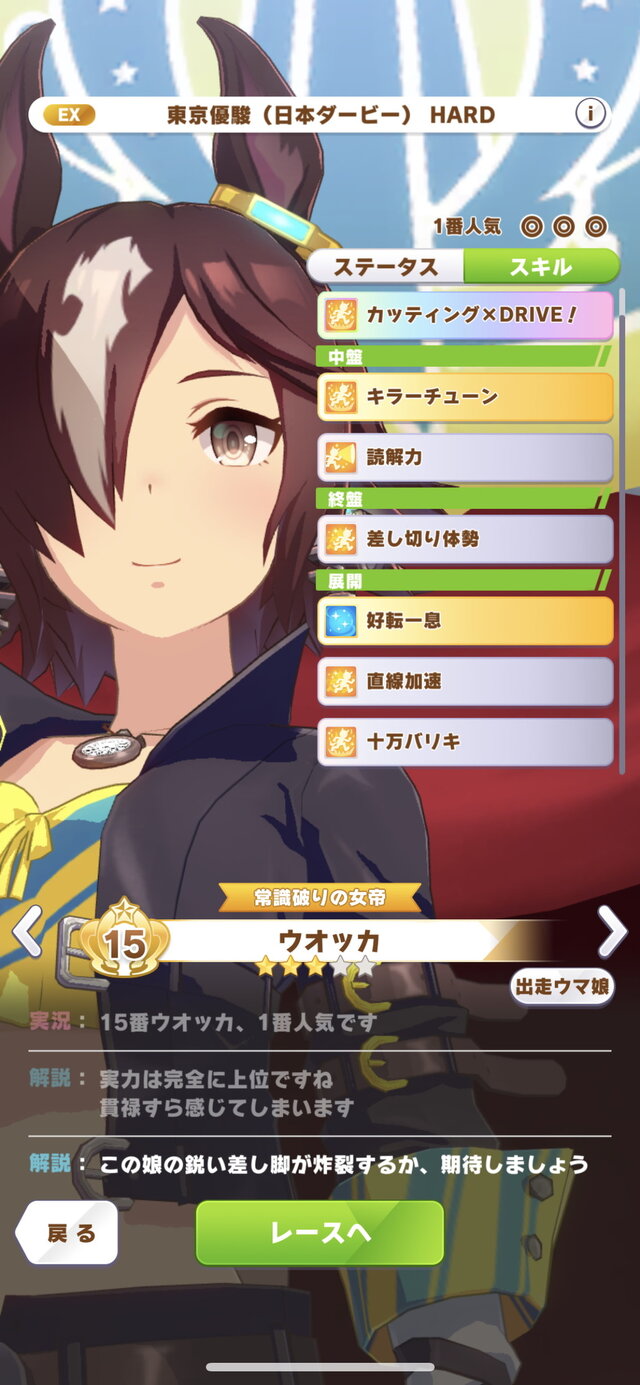Open the 差し切り体勢 skill

tap(465, 539)
